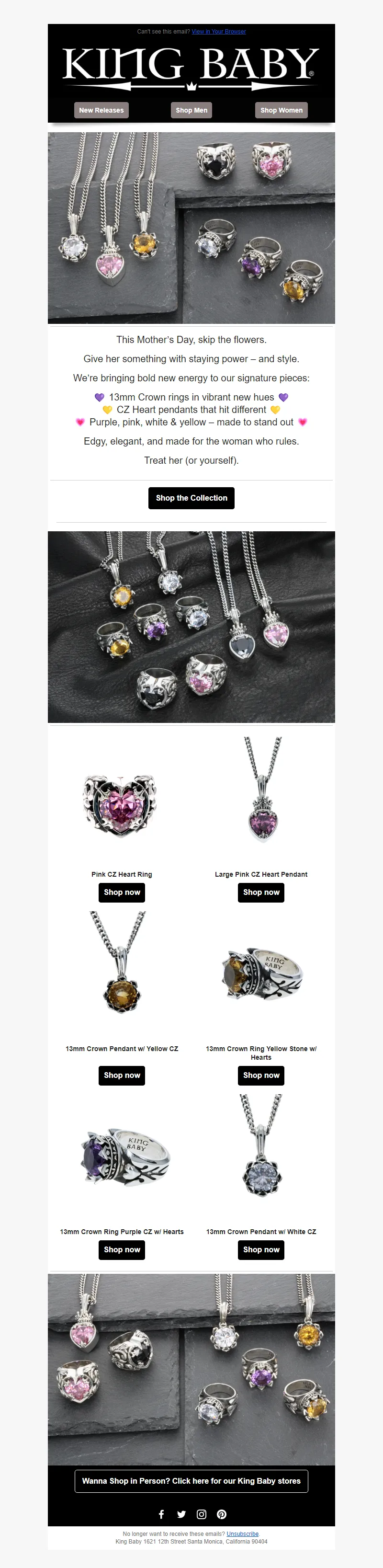Screen dimensions: 383x1568
Task: Open King Baby's Instagram profile
Action: tap(202, 1514)
